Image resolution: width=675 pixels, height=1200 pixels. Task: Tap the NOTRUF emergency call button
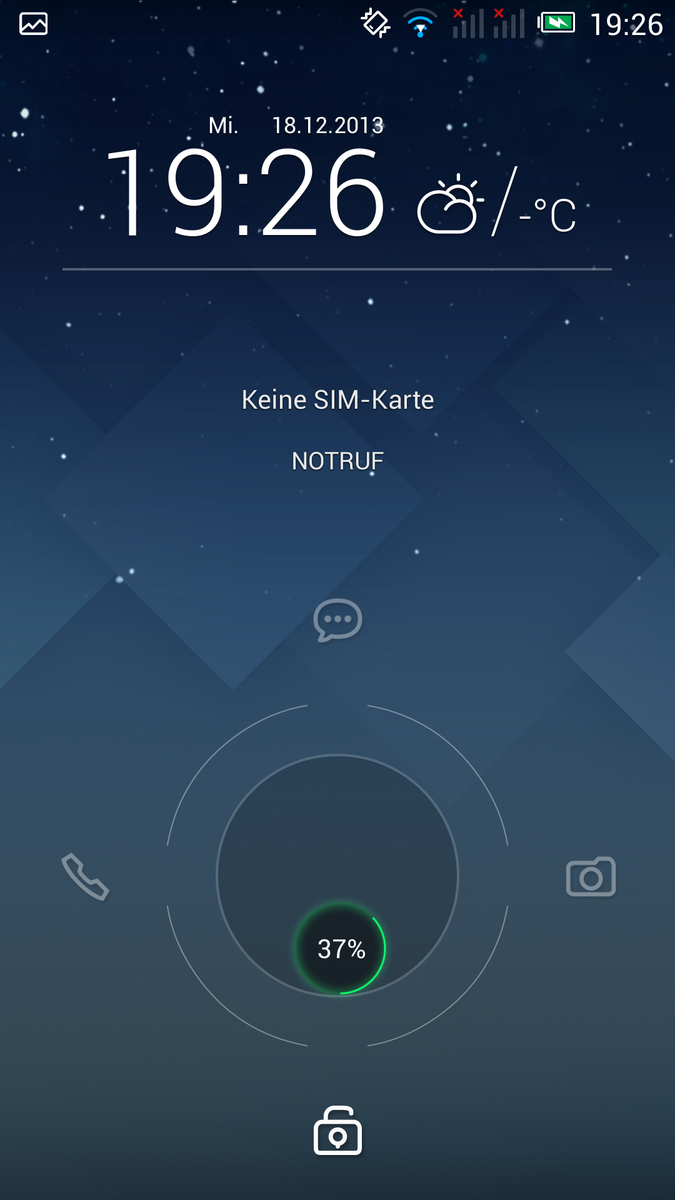[x=338, y=461]
